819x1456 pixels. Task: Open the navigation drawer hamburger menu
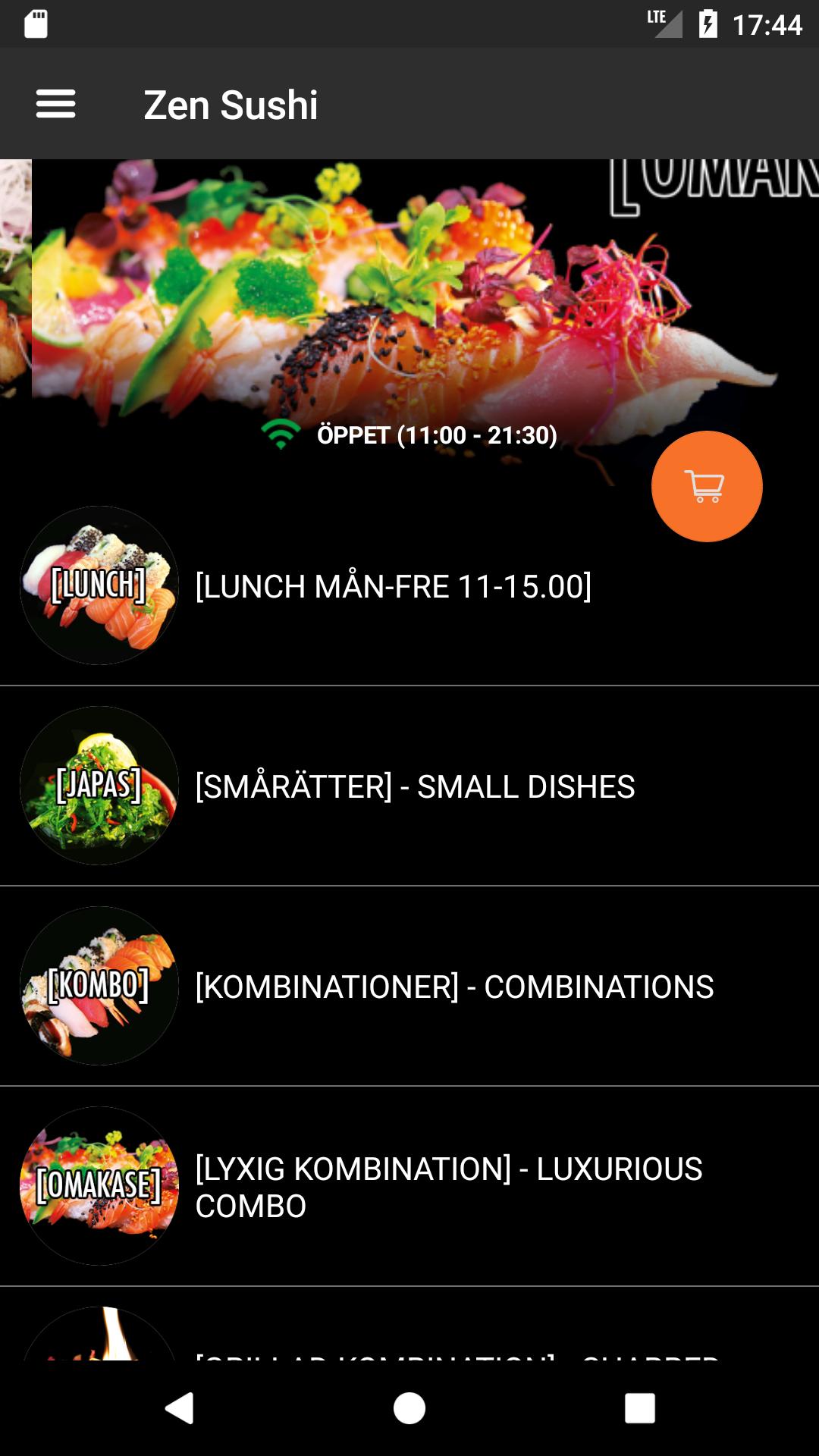click(55, 104)
